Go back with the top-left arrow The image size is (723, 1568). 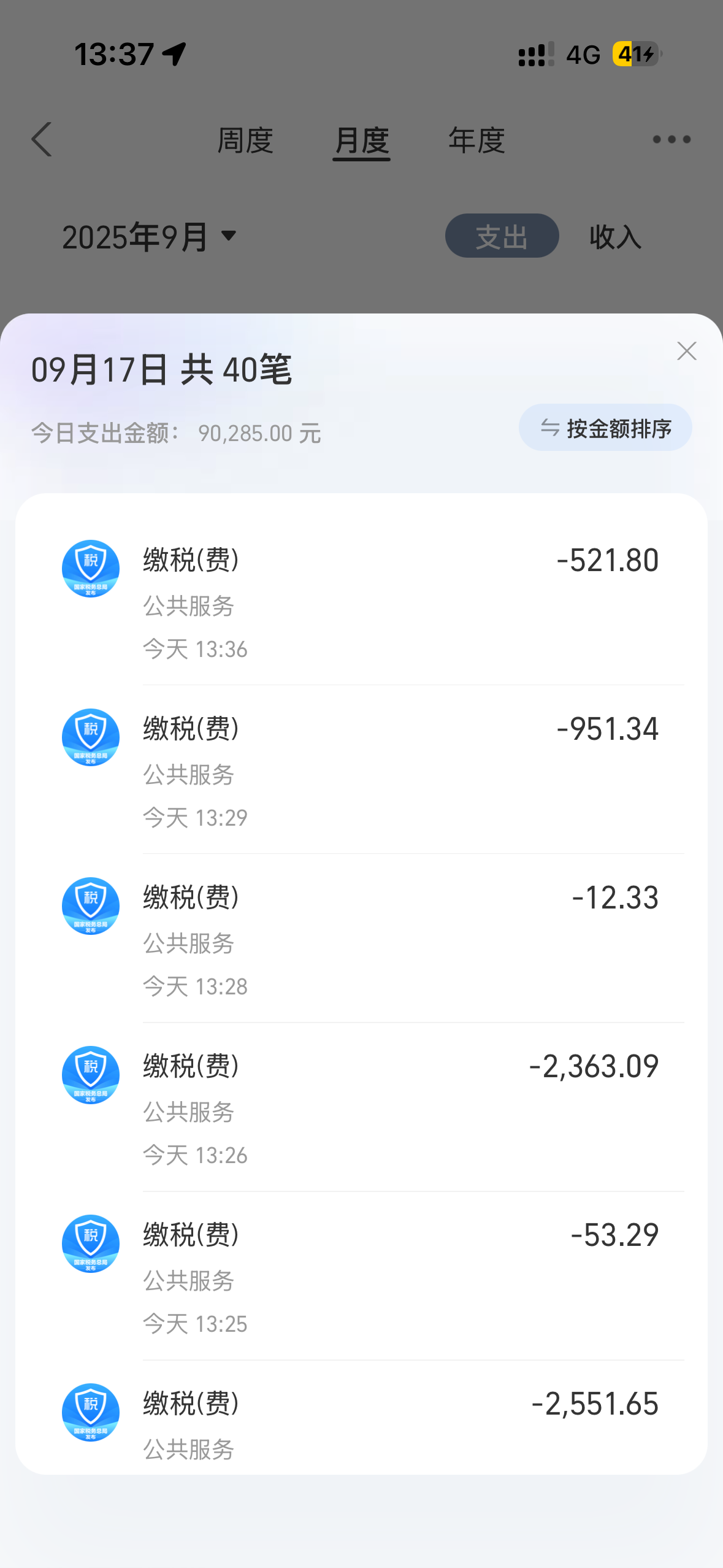coord(42,139)
